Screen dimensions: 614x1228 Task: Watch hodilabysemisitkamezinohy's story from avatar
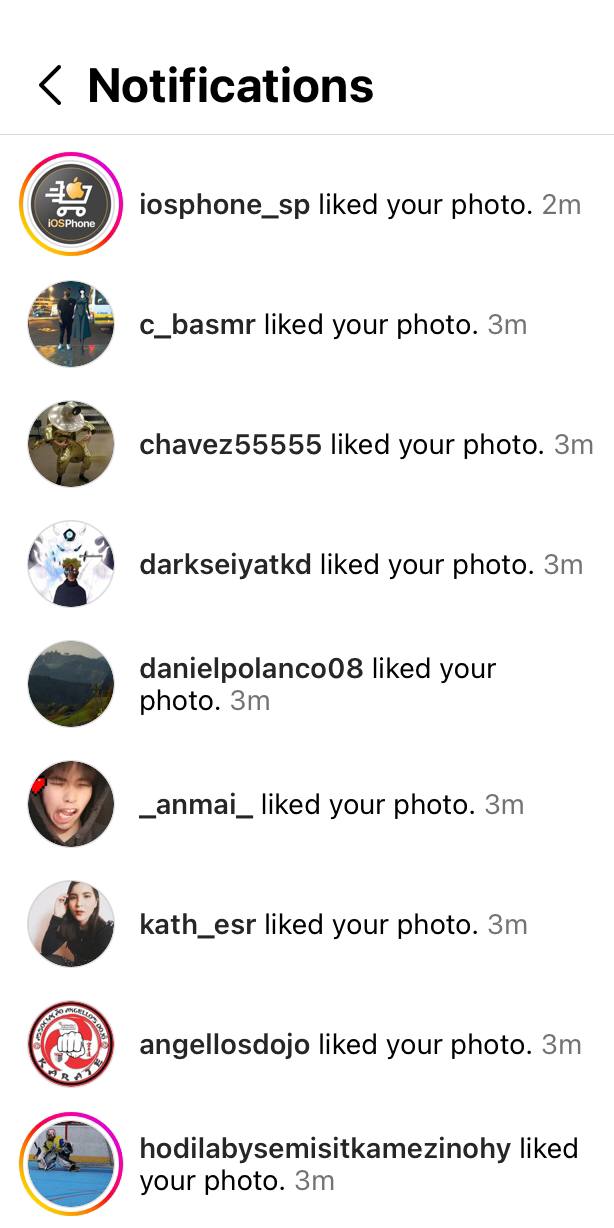71,1164
